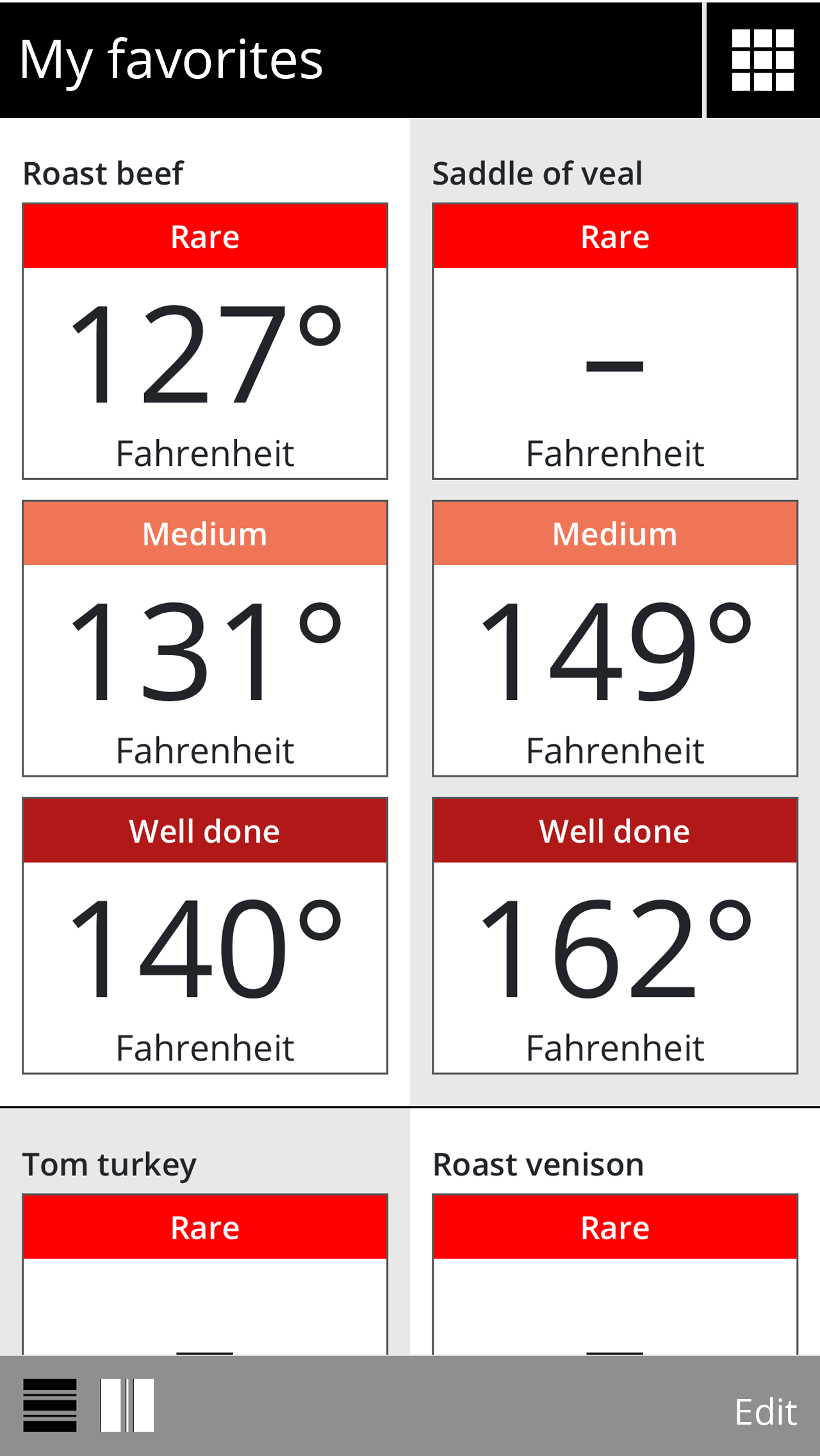Open the Roast beef Rare 127° card
820x1456 pixels.
click(205, 340)
